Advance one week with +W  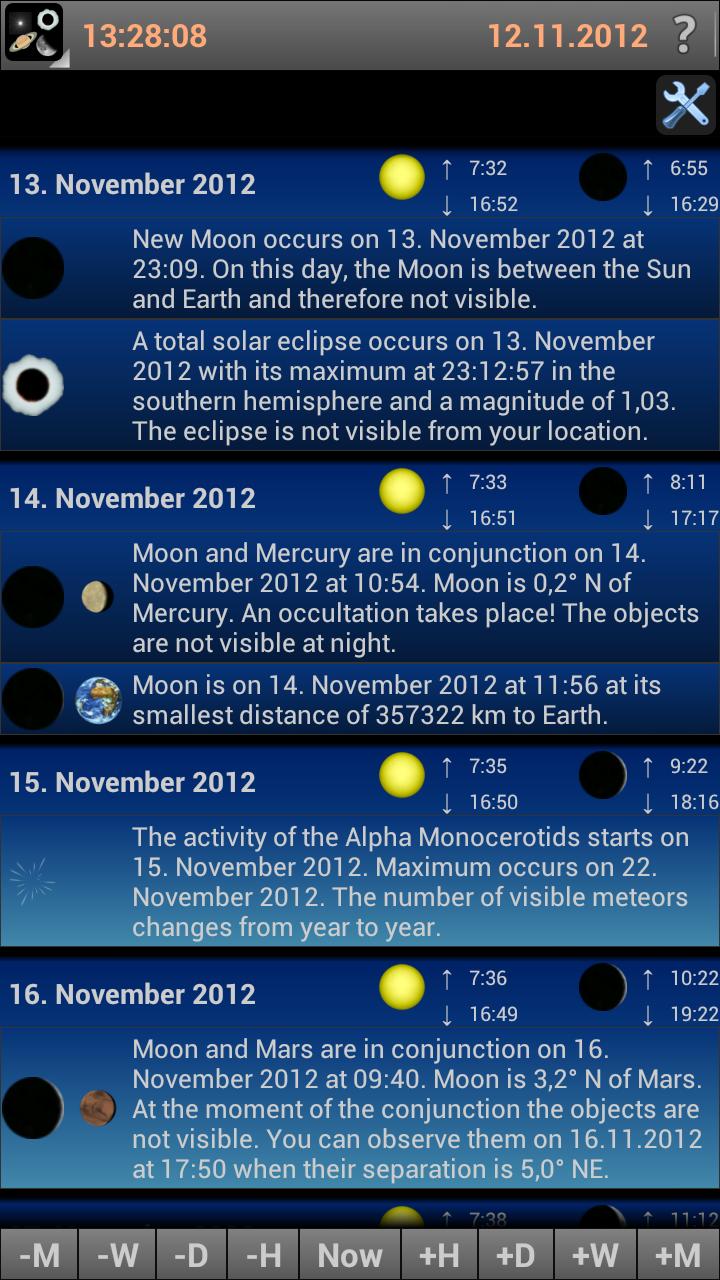point(595,1255)
